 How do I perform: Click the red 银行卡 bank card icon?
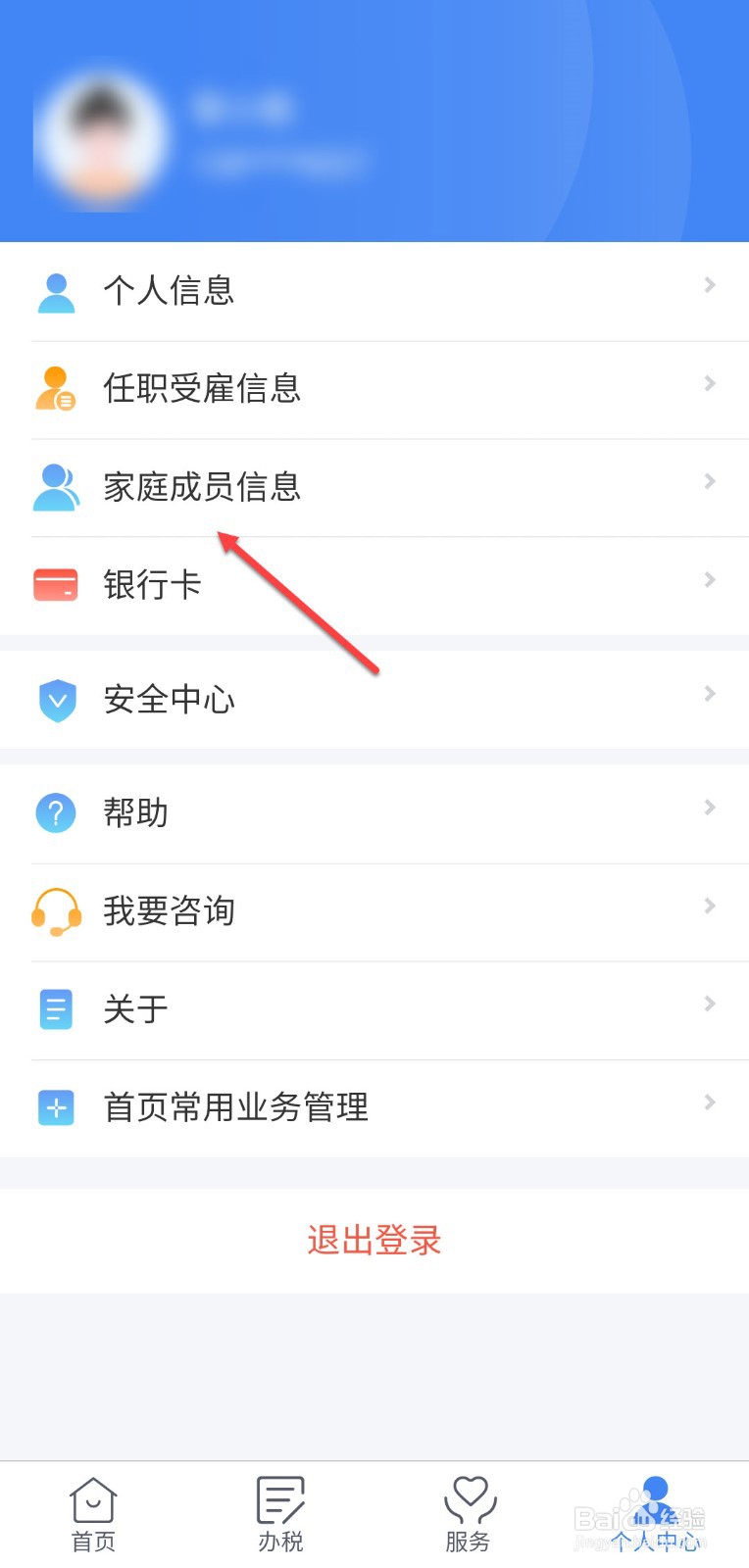tap(56, 584)
